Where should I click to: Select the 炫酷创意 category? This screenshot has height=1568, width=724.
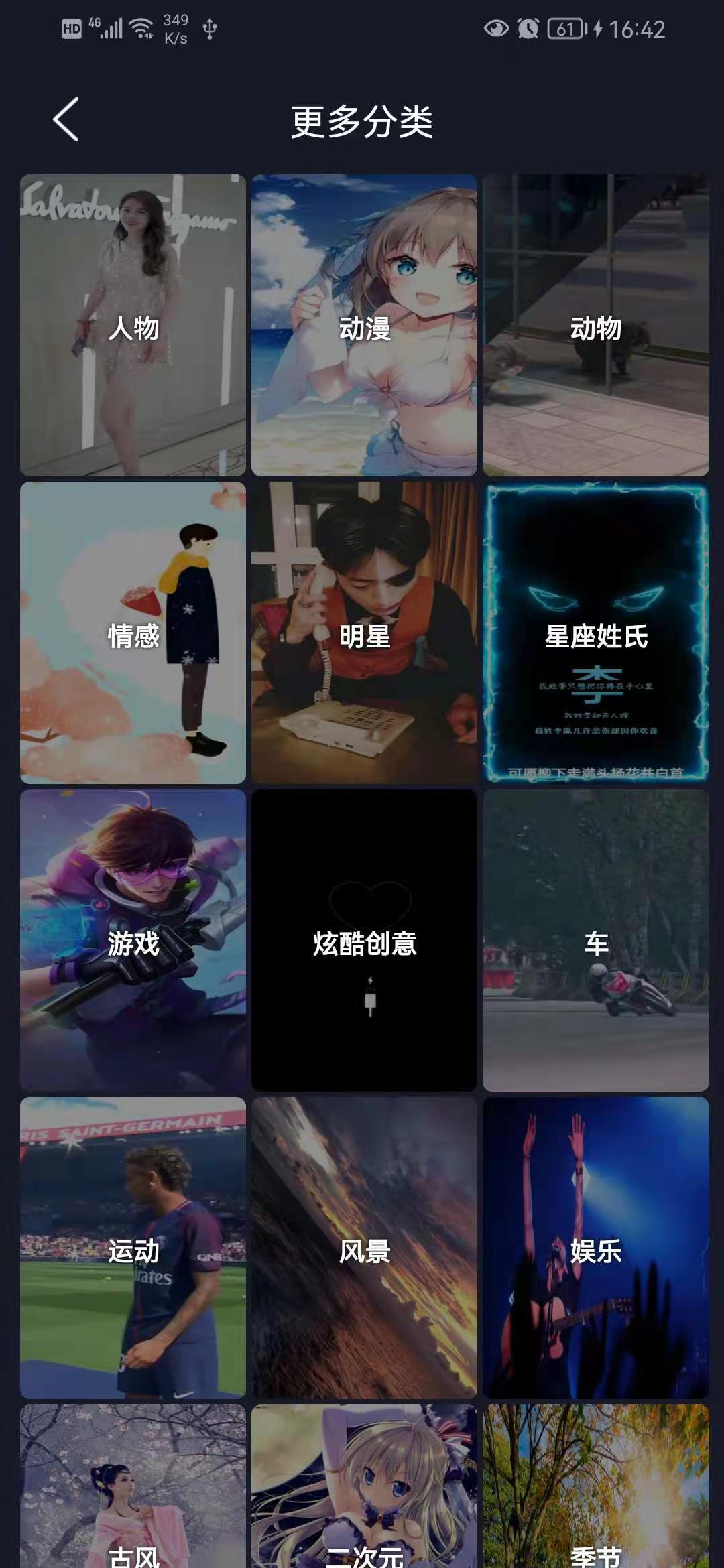click(364, 941)
